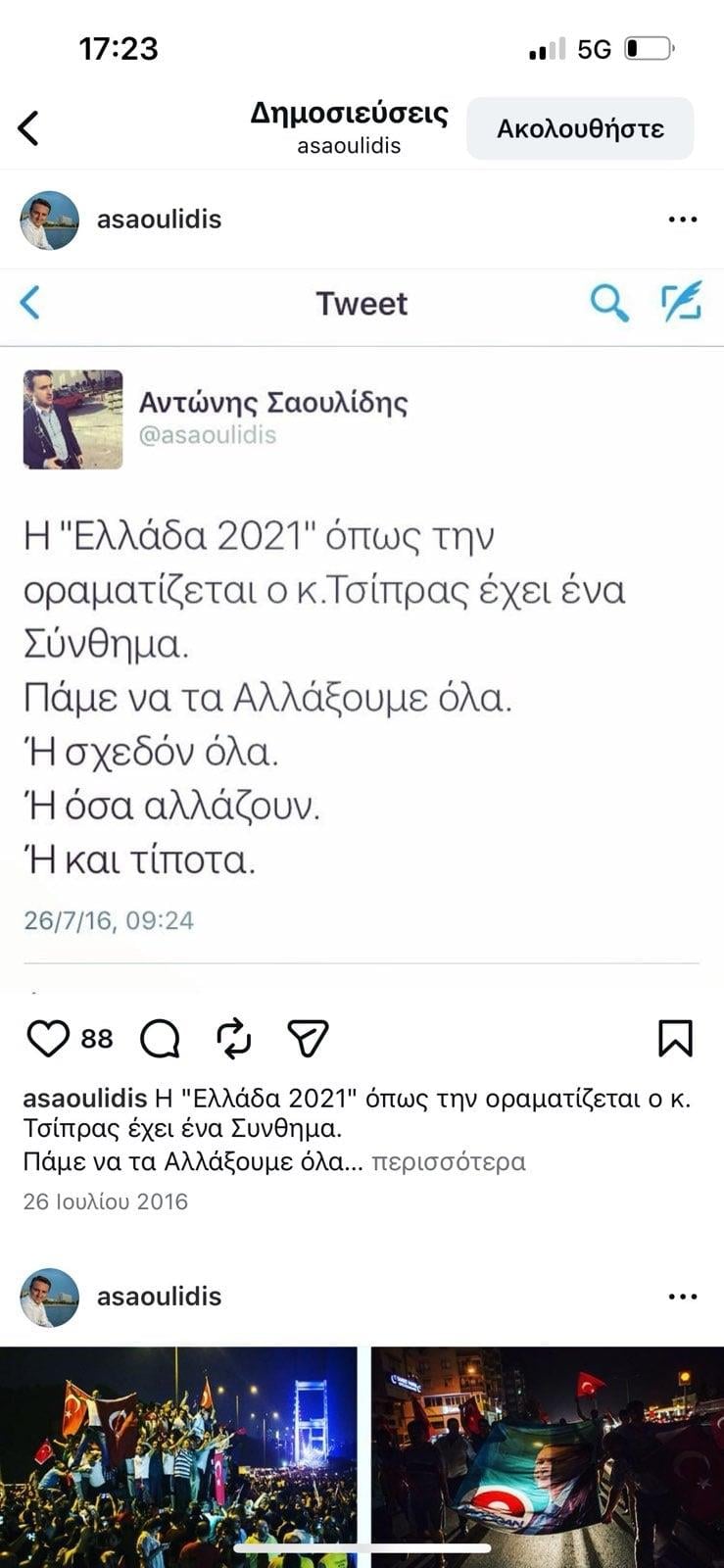
Task: Click the 26 Ιουλίου 2016 date link
Action: 106,1200
